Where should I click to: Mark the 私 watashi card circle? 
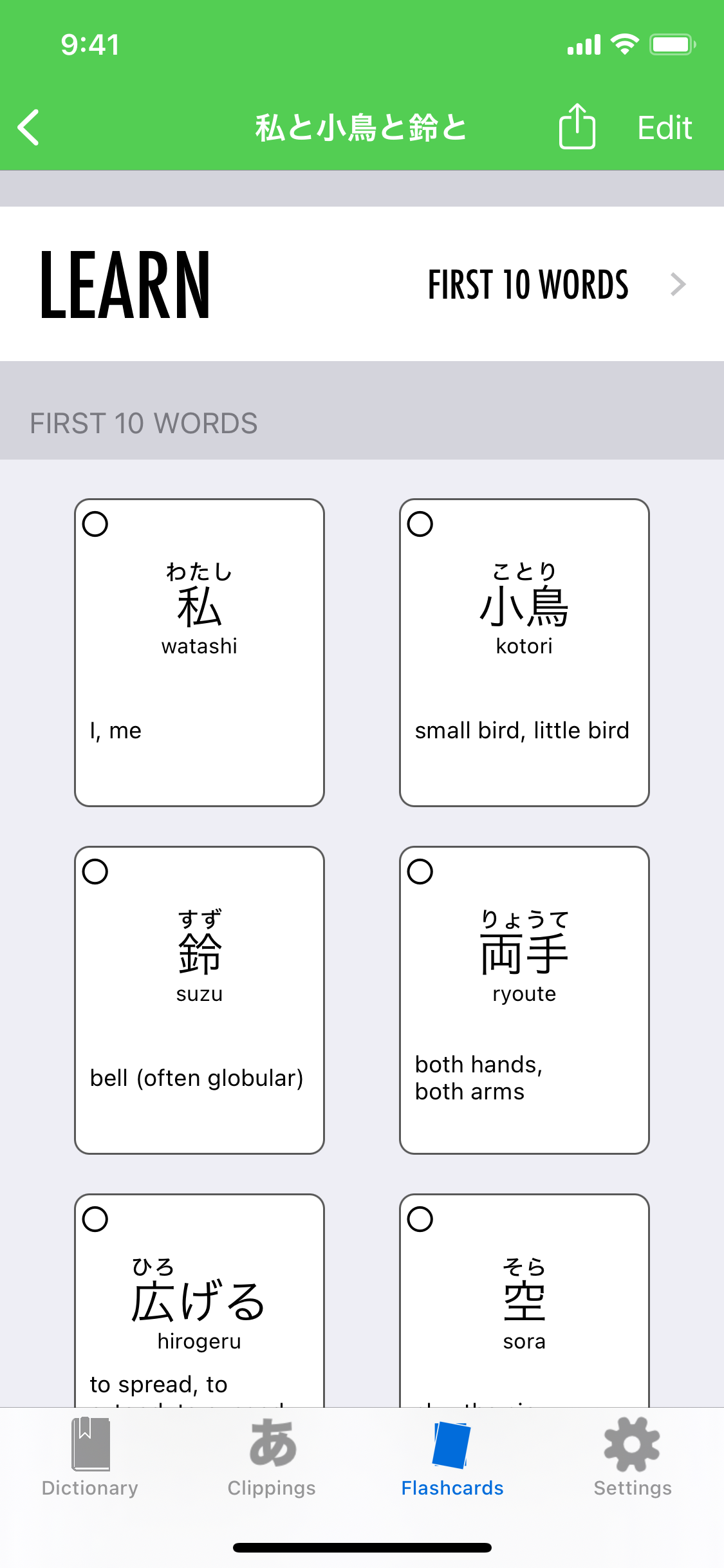(97, 525)
